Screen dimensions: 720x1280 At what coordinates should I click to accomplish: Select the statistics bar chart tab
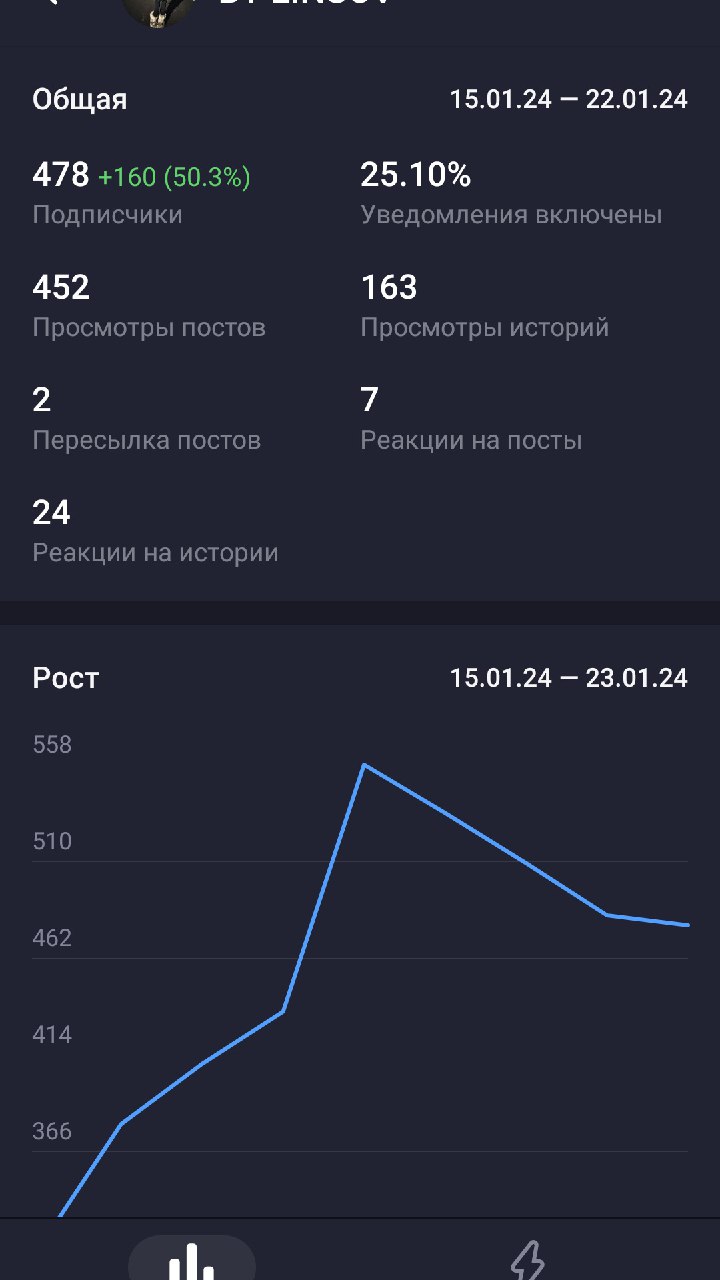tap(191, 1259)
